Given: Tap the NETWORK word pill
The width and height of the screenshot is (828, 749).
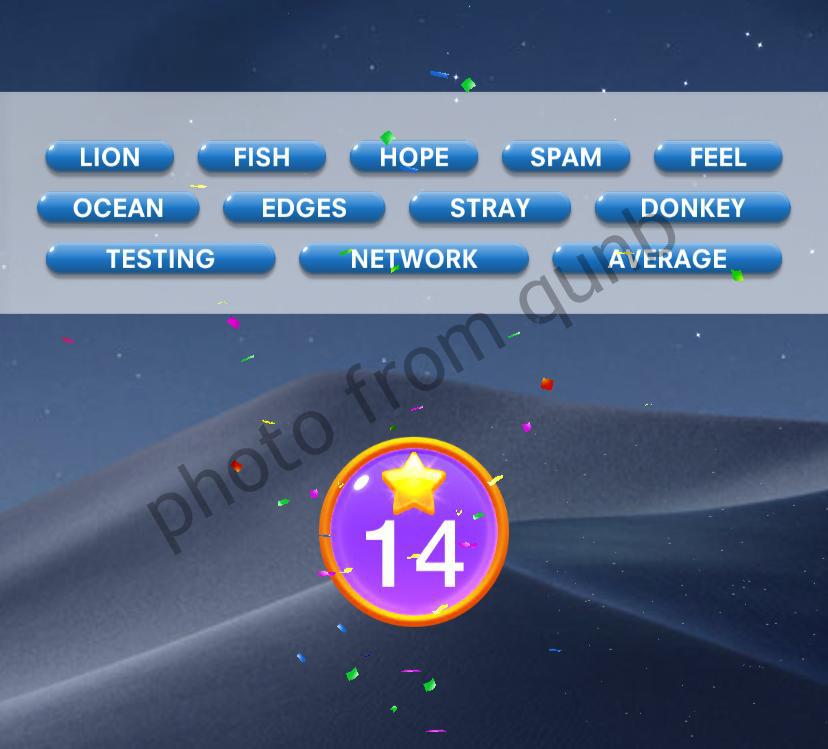Looking at the screenshot, I should (x=414, y=259).
